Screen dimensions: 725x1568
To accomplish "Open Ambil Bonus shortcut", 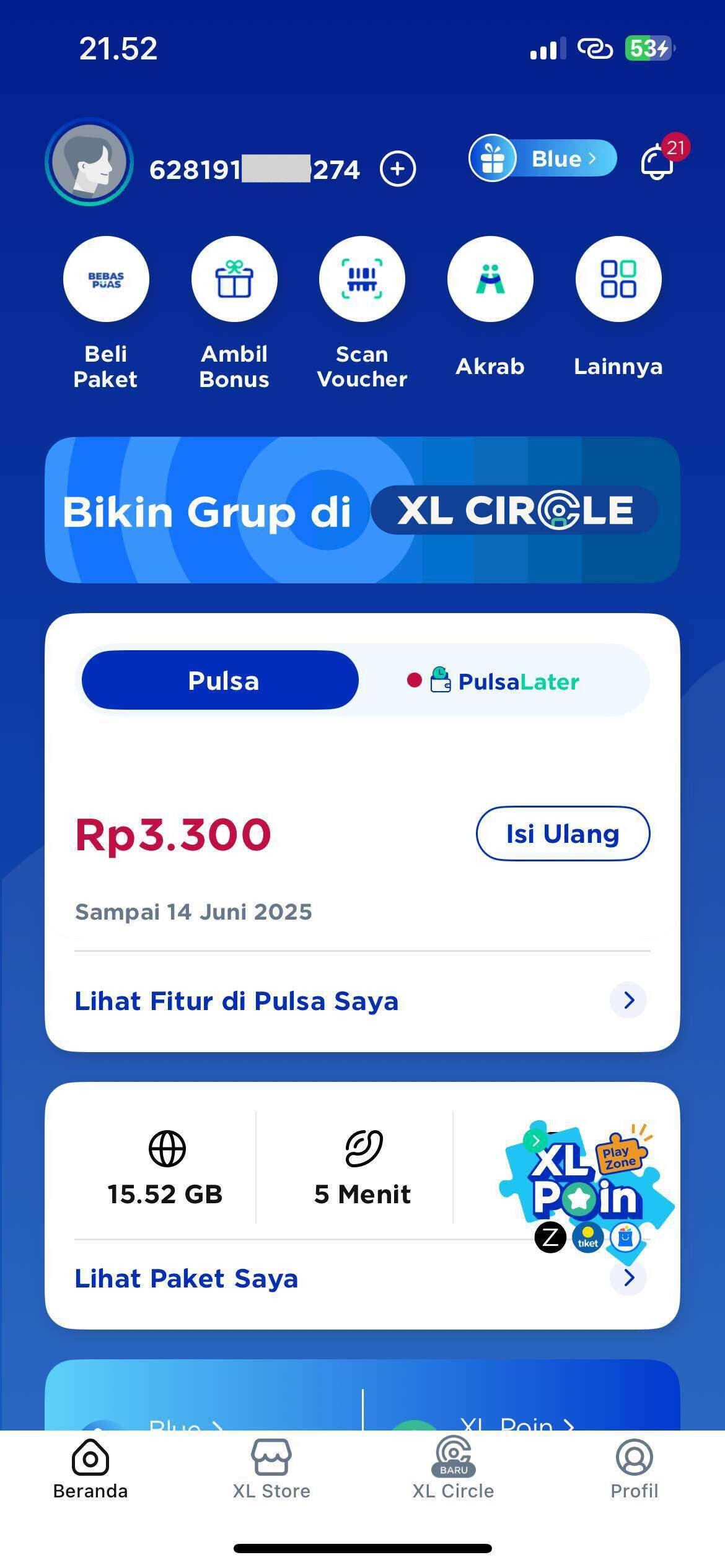I will pos(234,313).
